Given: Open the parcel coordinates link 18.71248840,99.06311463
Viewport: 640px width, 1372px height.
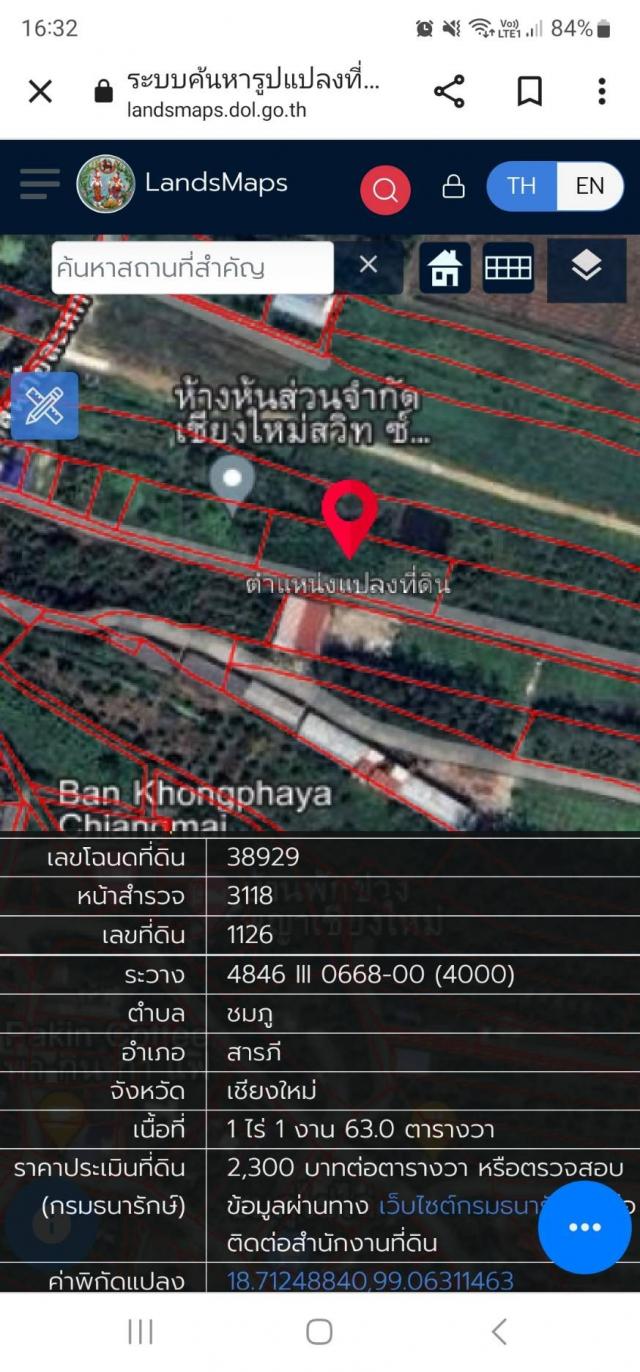Looking at the screenshot, I should pos(370,1280).
